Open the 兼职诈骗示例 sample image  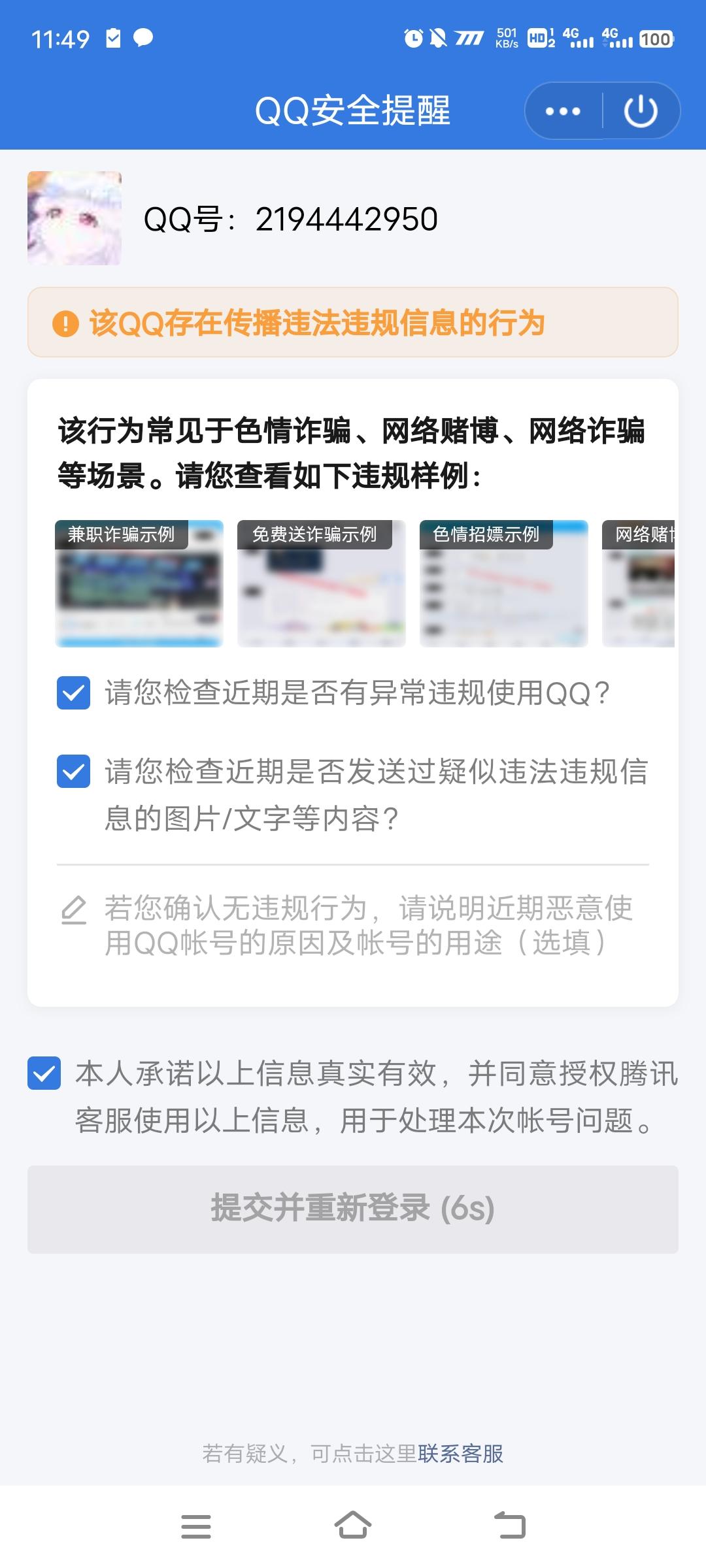tap(139, 583)
